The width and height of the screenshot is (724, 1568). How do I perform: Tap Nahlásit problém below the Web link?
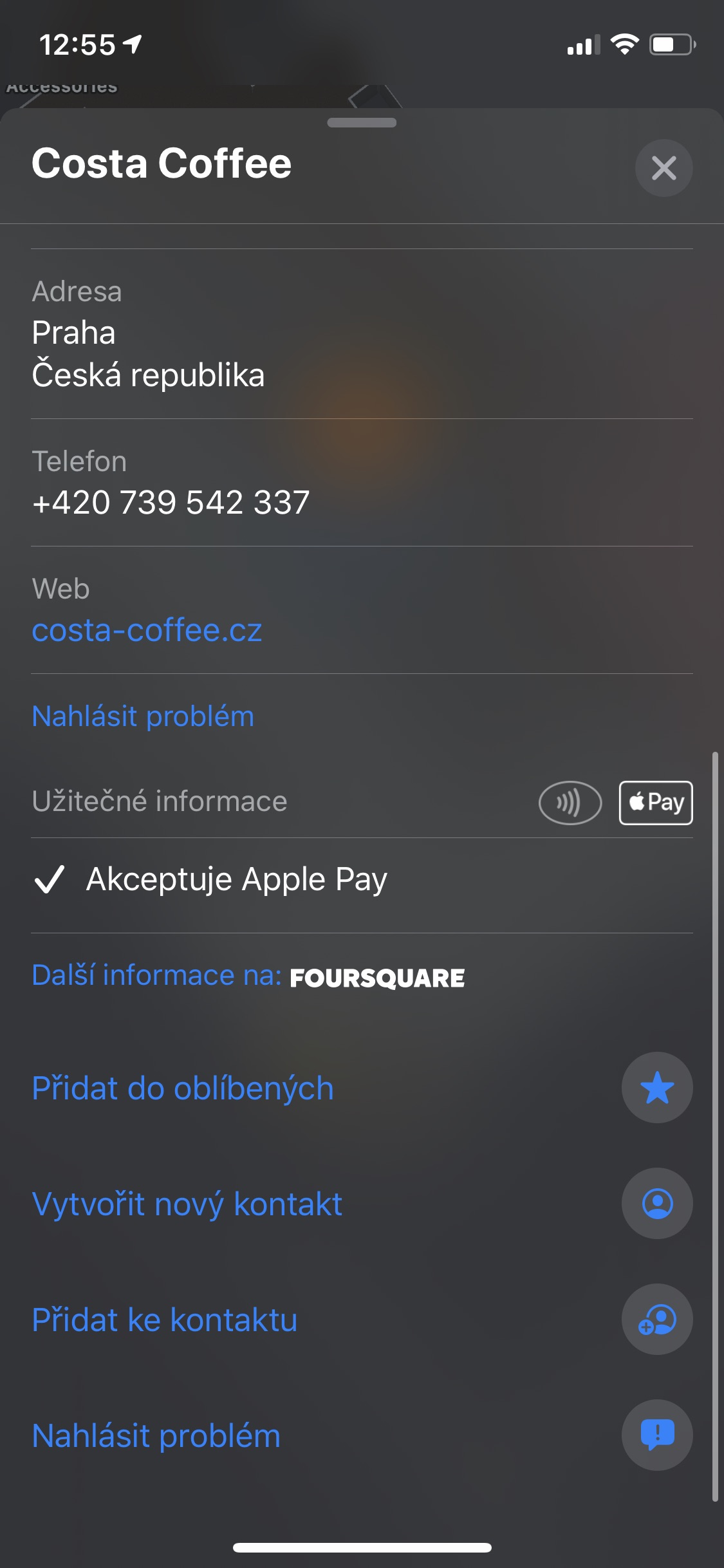pyautogui.click(x=143, y=716)
